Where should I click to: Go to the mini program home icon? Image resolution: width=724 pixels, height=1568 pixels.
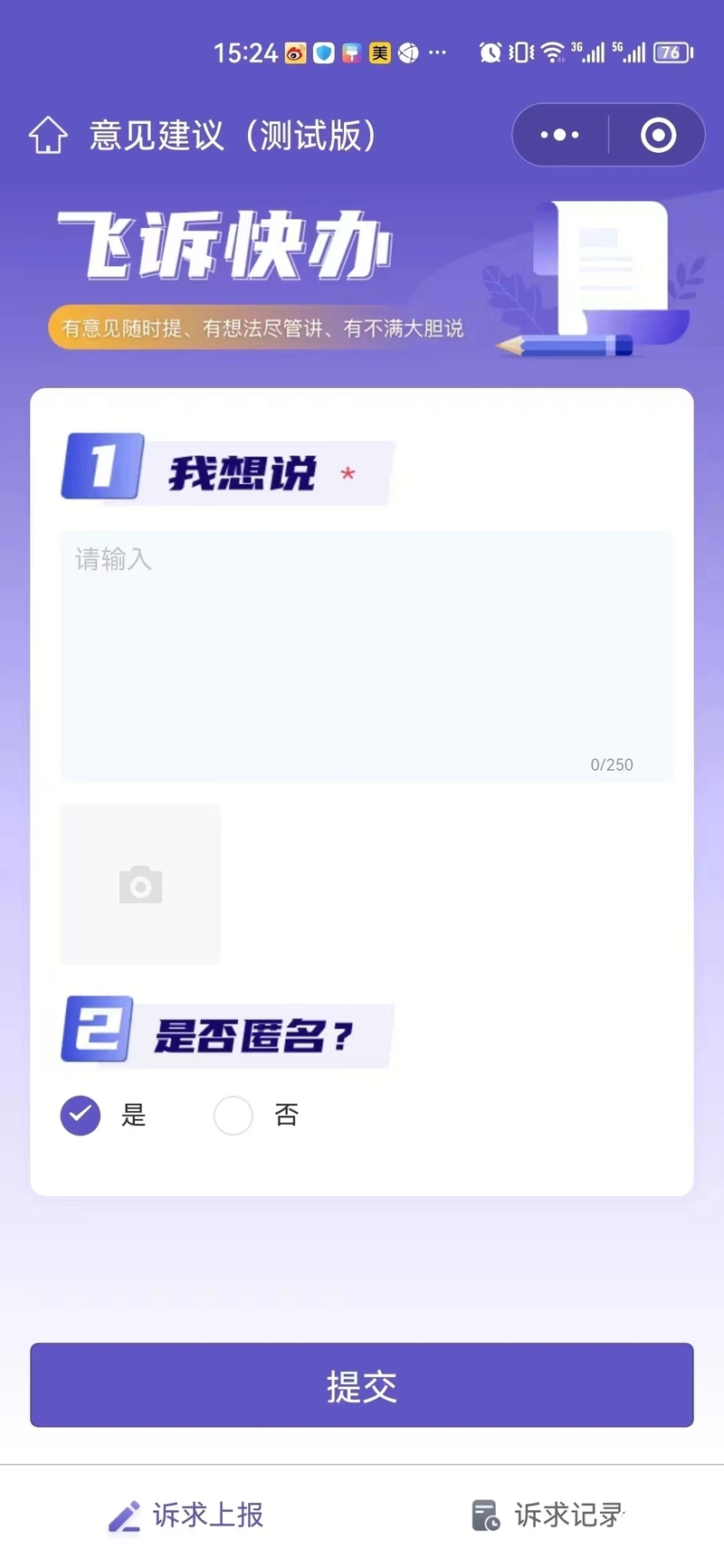pos(48,136)
